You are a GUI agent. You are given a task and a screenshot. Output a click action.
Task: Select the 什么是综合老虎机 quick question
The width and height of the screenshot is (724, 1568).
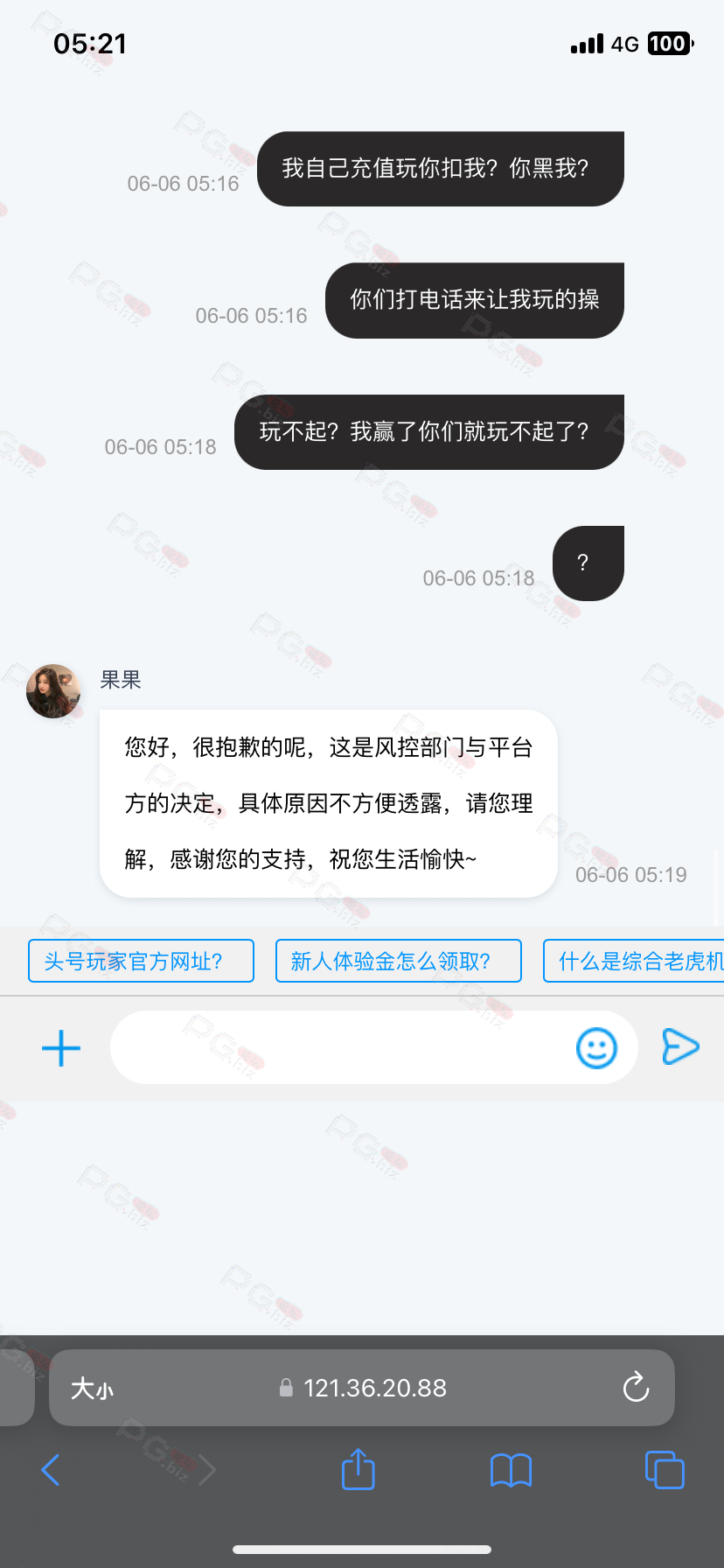click(634, 961)
